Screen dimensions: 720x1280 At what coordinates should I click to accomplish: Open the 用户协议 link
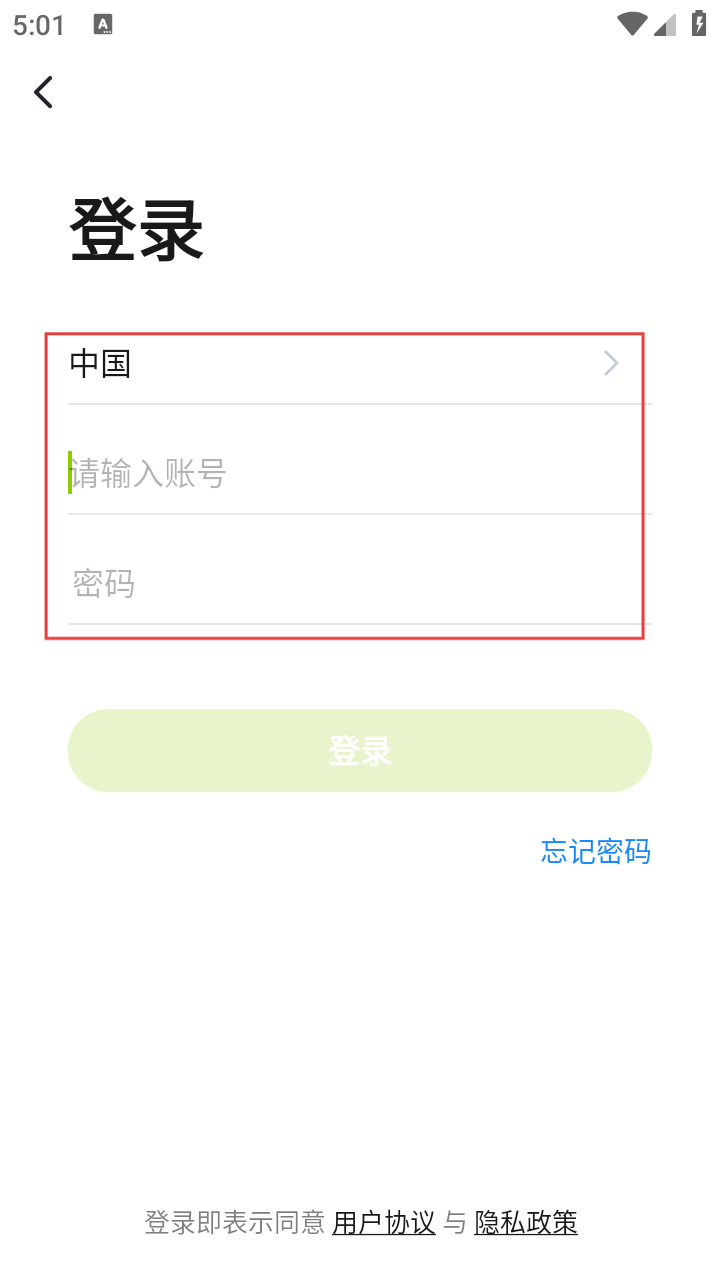click(384, 1222)
